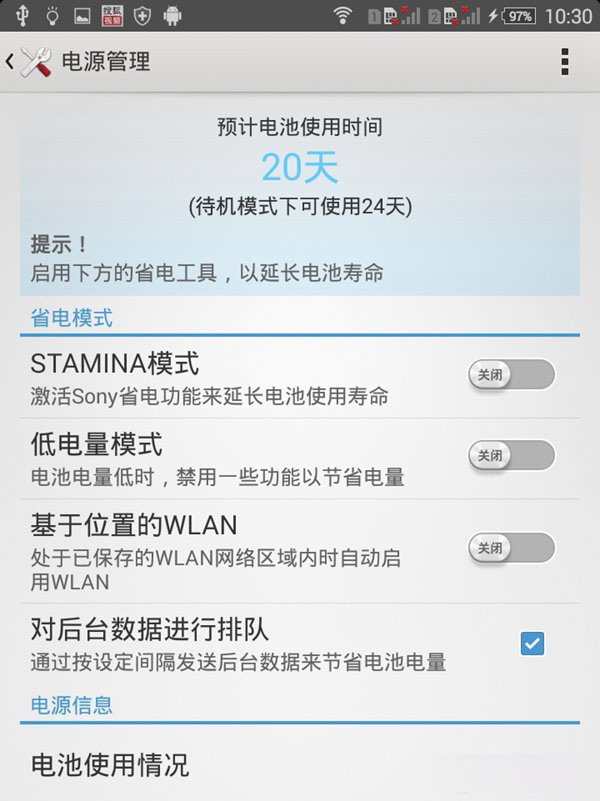Toggle 基于位置的WLAN on
The image size is (600, 801).
(511, 548)
